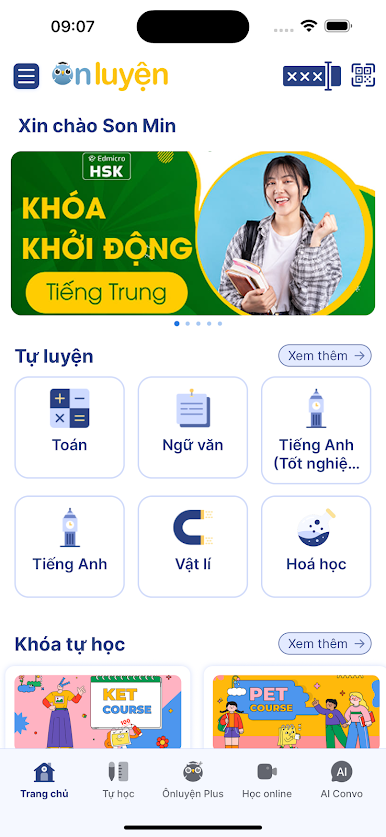Select the Hoá học subject card

point(316,547)
